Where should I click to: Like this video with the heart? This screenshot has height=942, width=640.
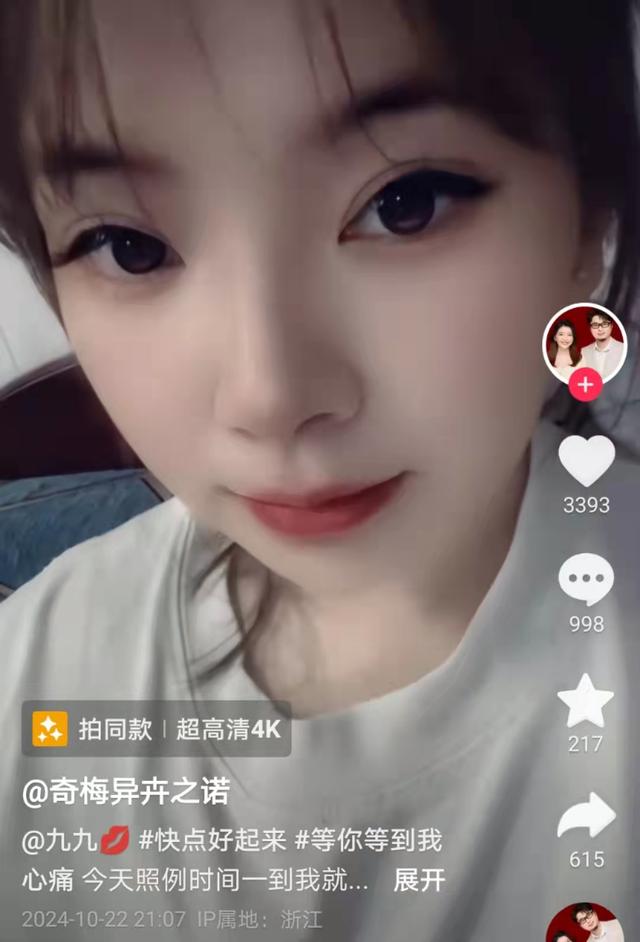point(586,462)
